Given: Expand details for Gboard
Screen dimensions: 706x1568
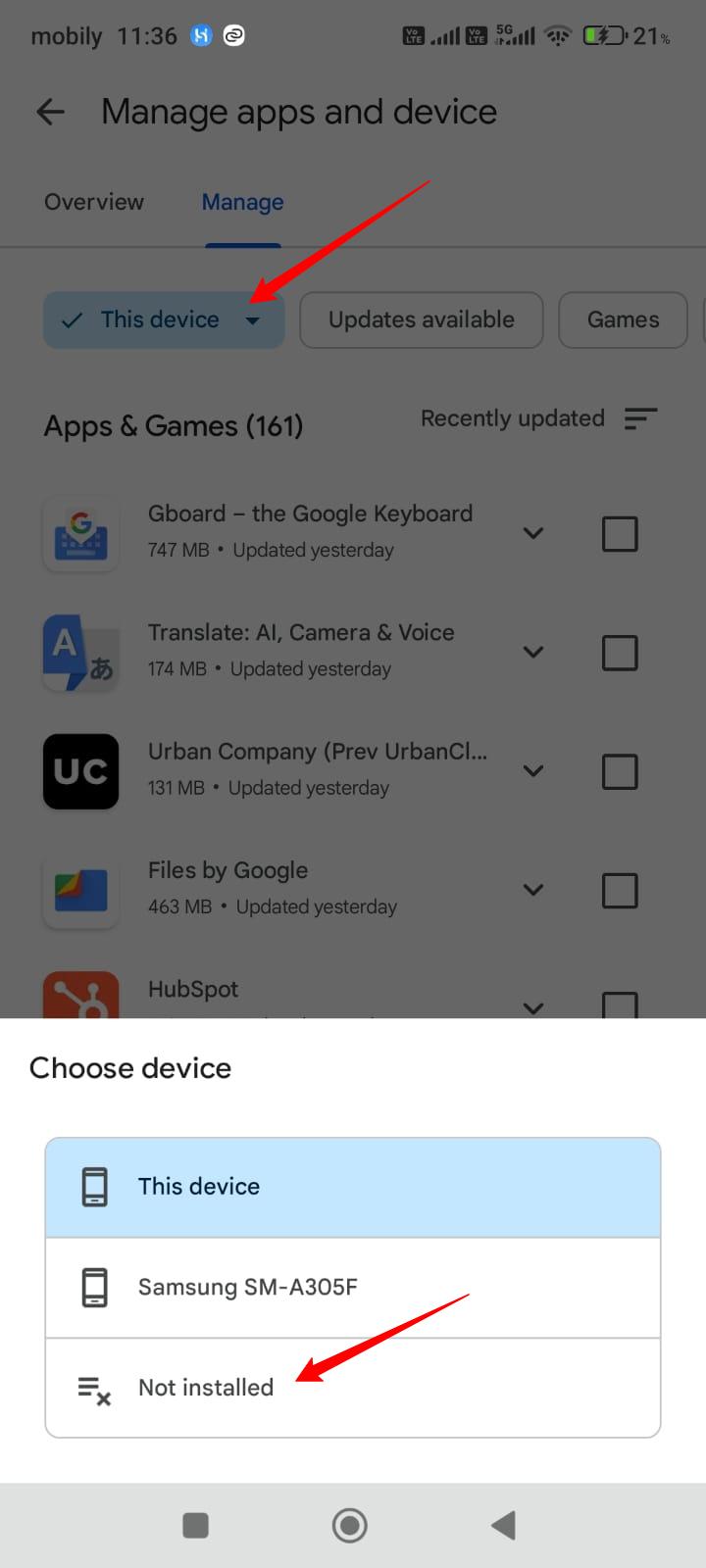Looking at the screenshot, I should [x=532, y=534].
